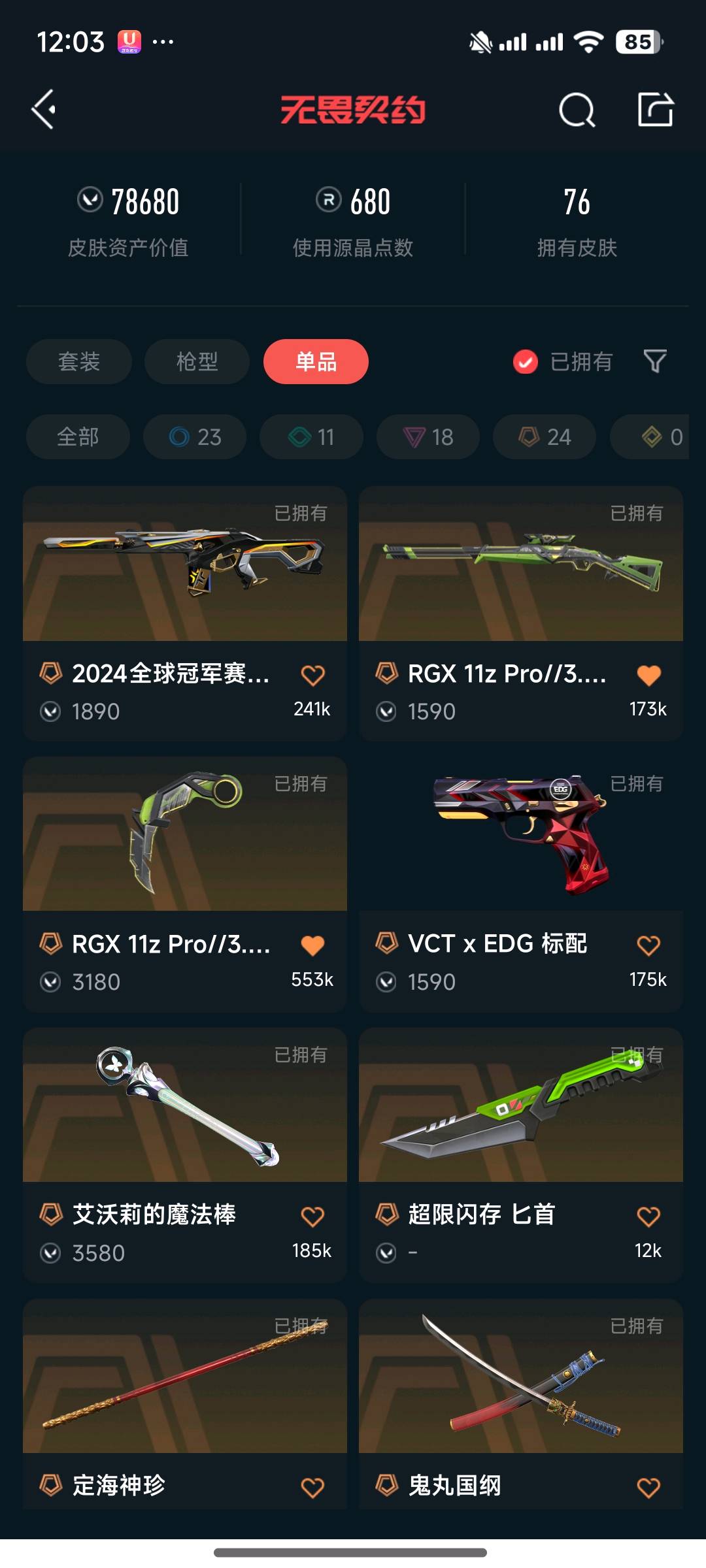Share this skin collection page
Viewport: 706px width, 1568px height.
click(655, 109)
